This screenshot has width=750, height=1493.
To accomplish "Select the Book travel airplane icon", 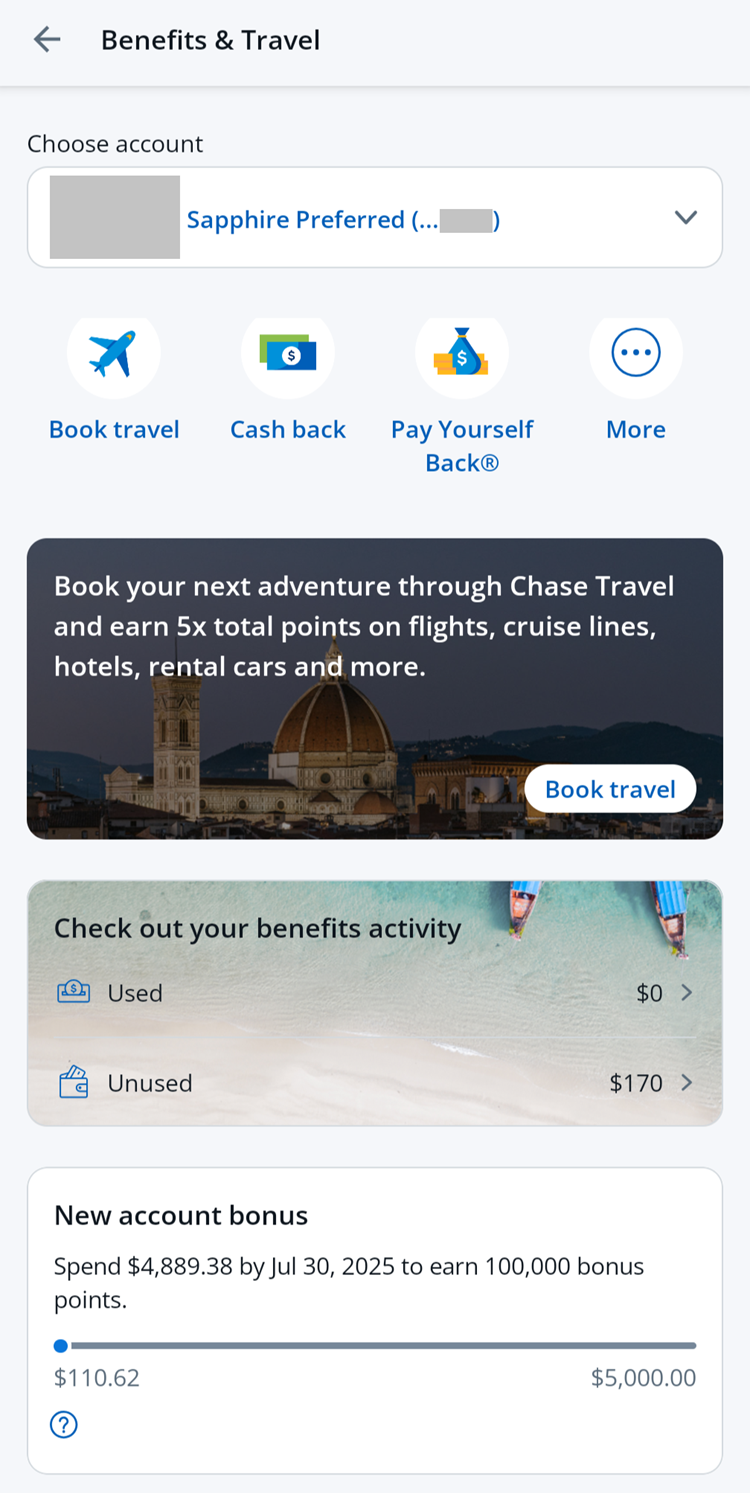I will click(113, 354).
